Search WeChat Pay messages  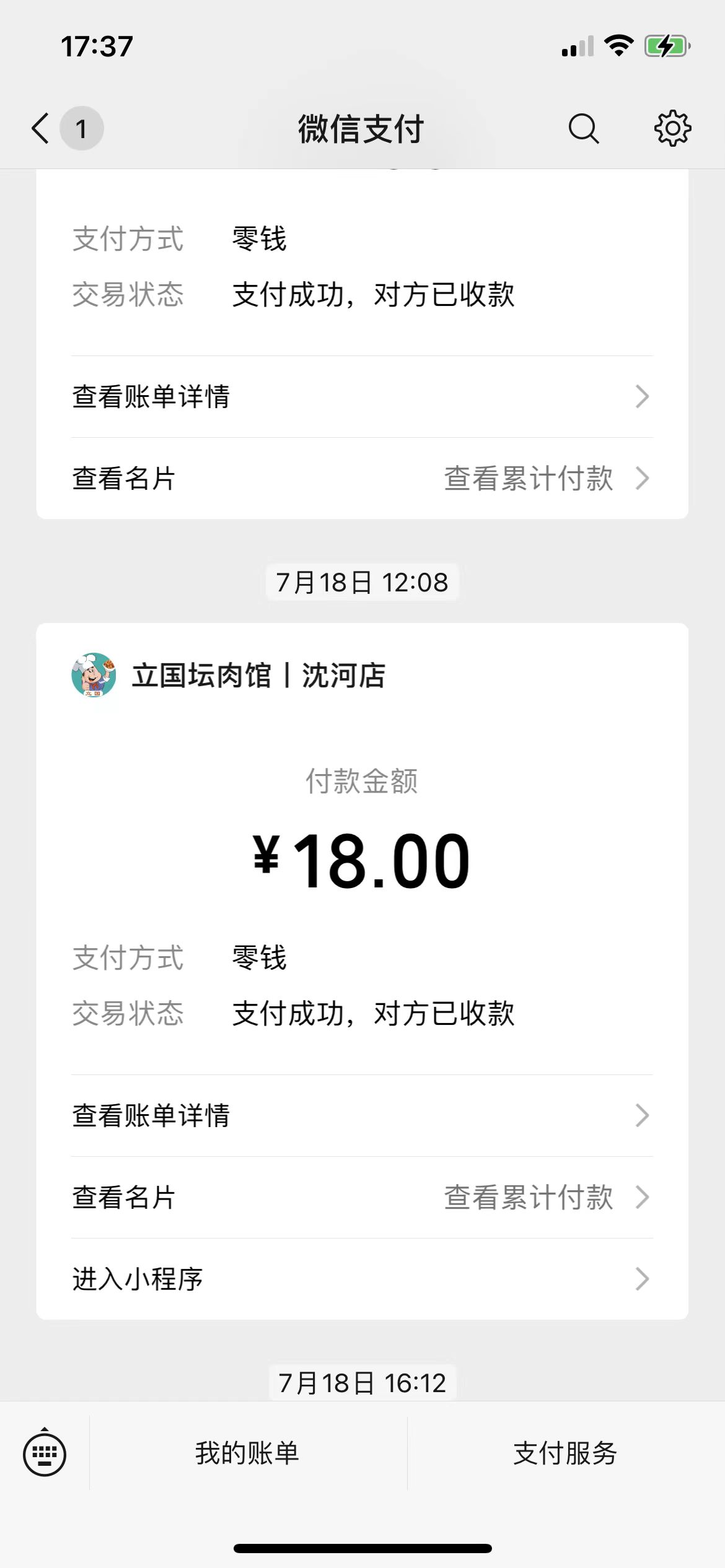point(583,129)
